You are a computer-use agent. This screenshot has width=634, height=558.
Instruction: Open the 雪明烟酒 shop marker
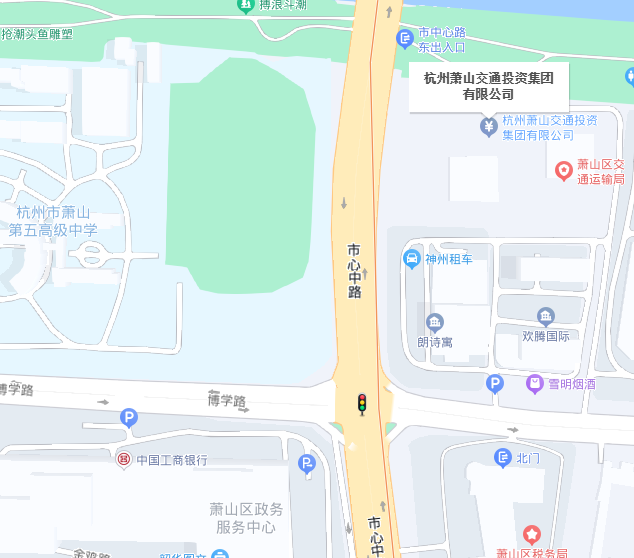click(x=535, y=383)
